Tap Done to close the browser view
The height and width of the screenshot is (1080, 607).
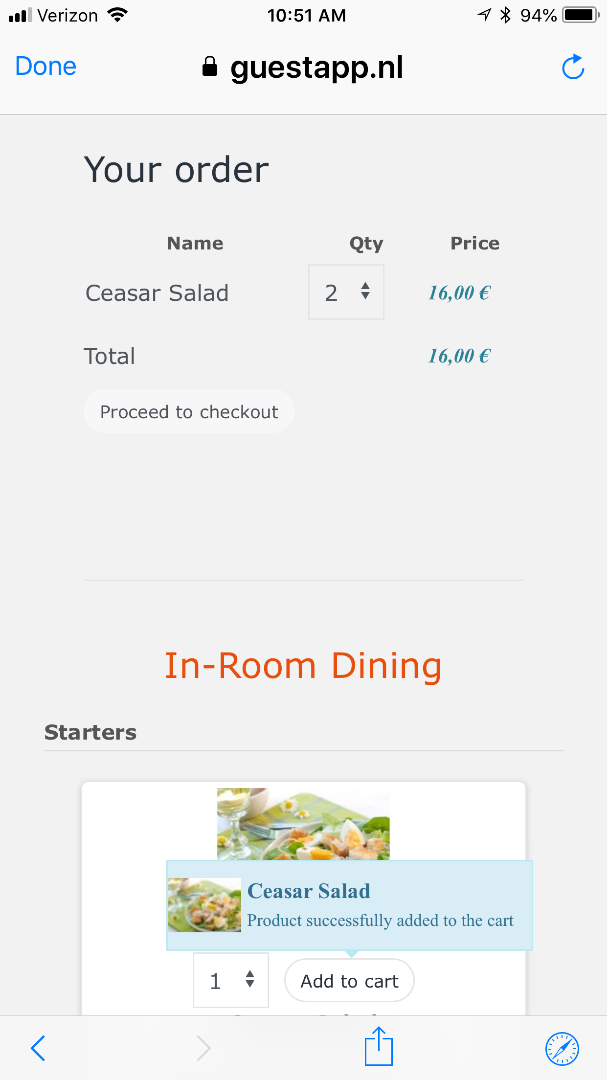46,67
